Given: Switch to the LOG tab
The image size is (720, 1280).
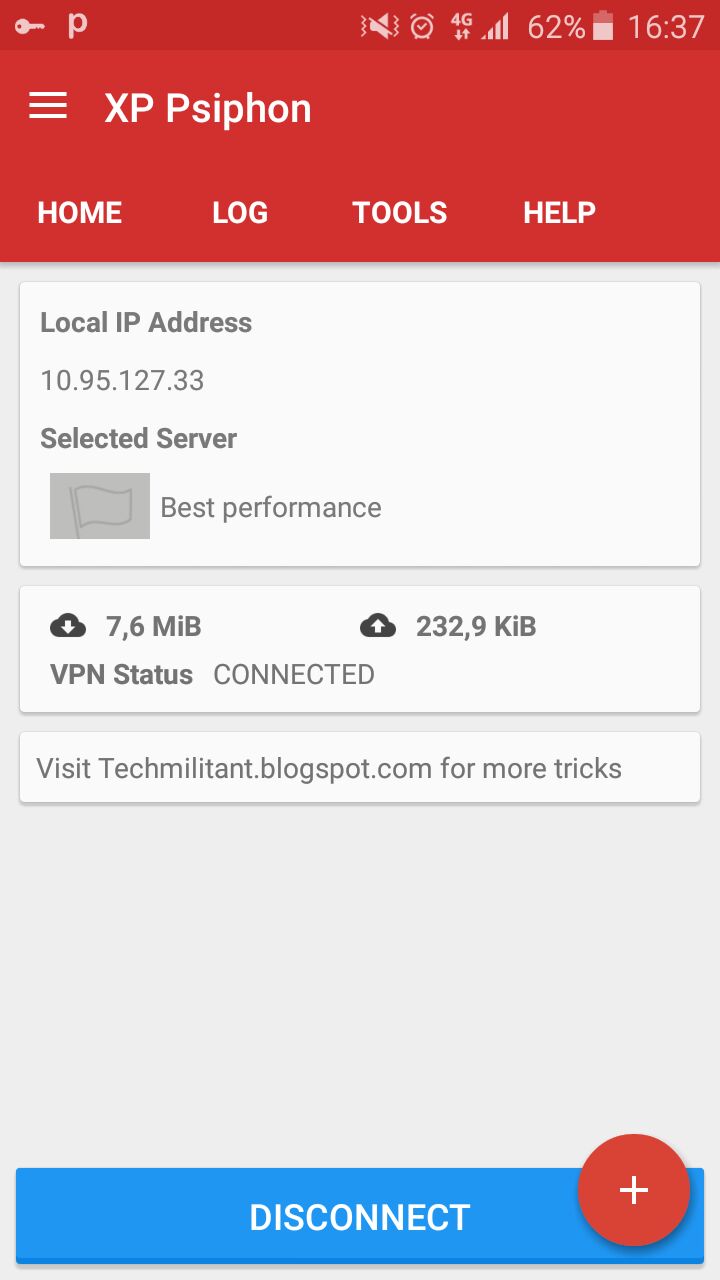Looking at the screenshot, I should 240,212.
